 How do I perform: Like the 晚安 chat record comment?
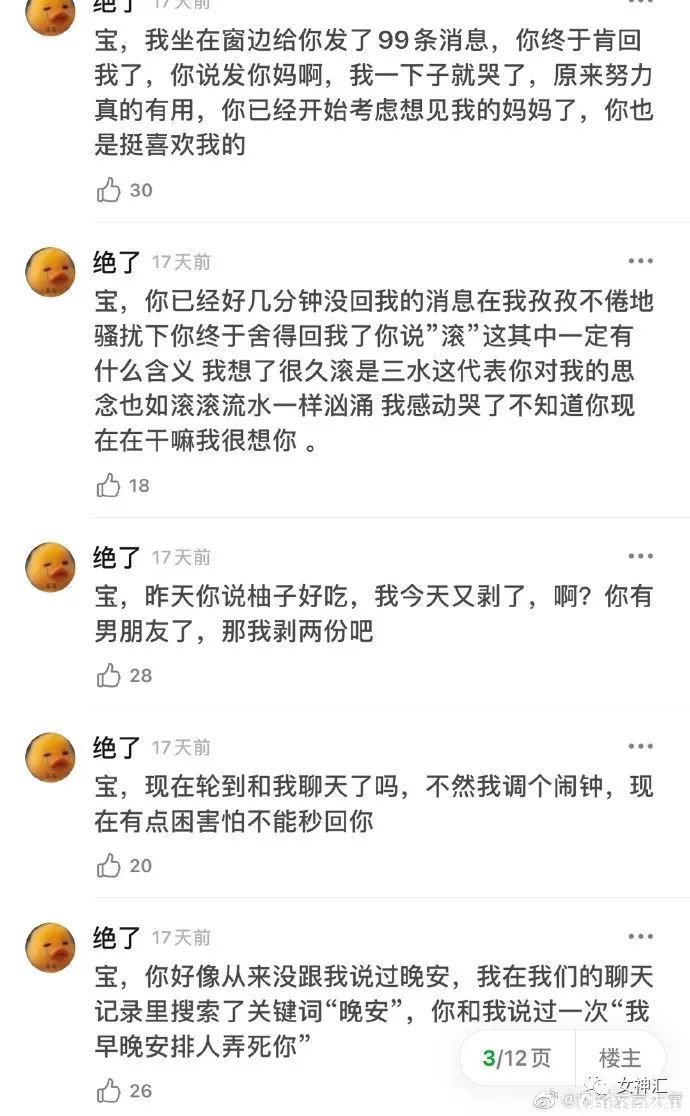click(109, 1090)
